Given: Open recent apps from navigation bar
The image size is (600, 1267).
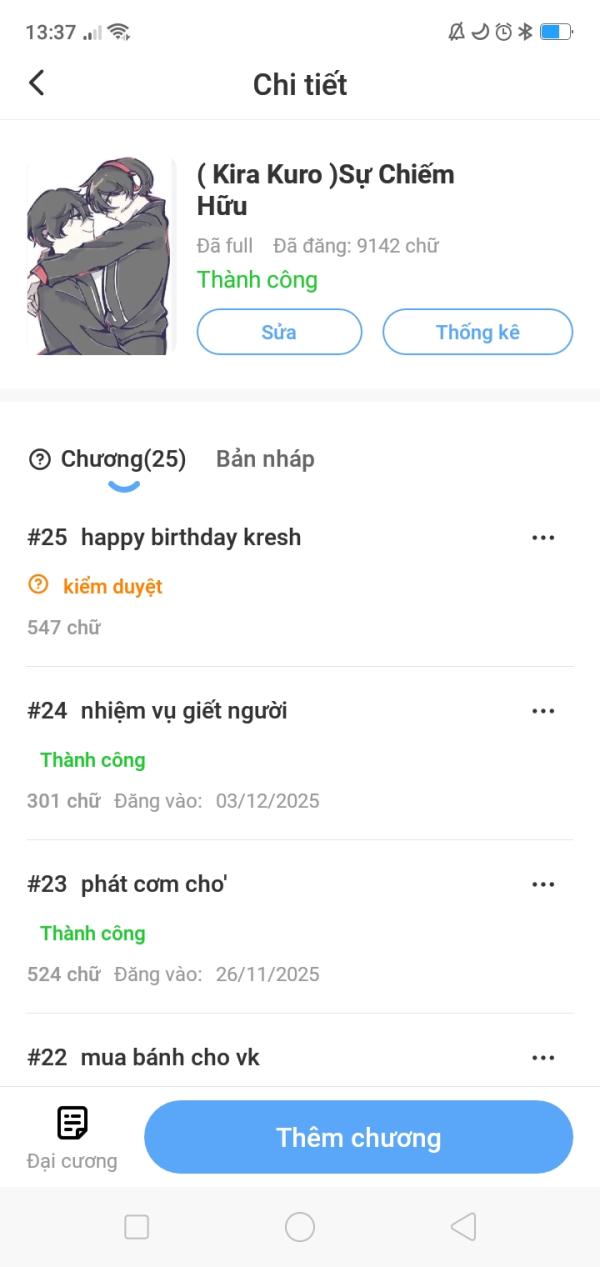Looking at the screenshot, I should [136, 1227].
